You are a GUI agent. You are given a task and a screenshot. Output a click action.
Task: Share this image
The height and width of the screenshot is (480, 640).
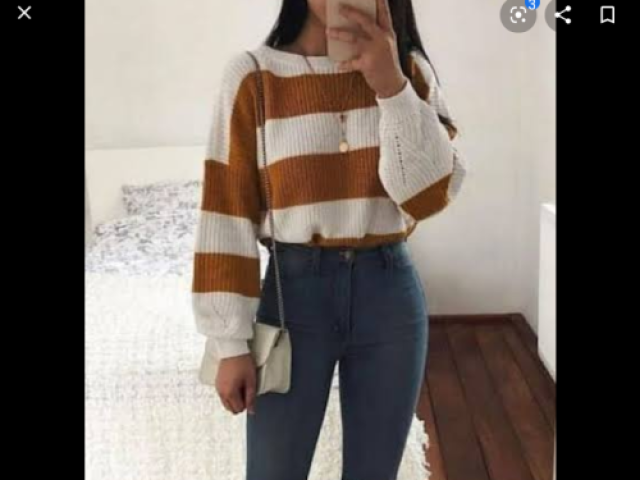tap(563, 14)
